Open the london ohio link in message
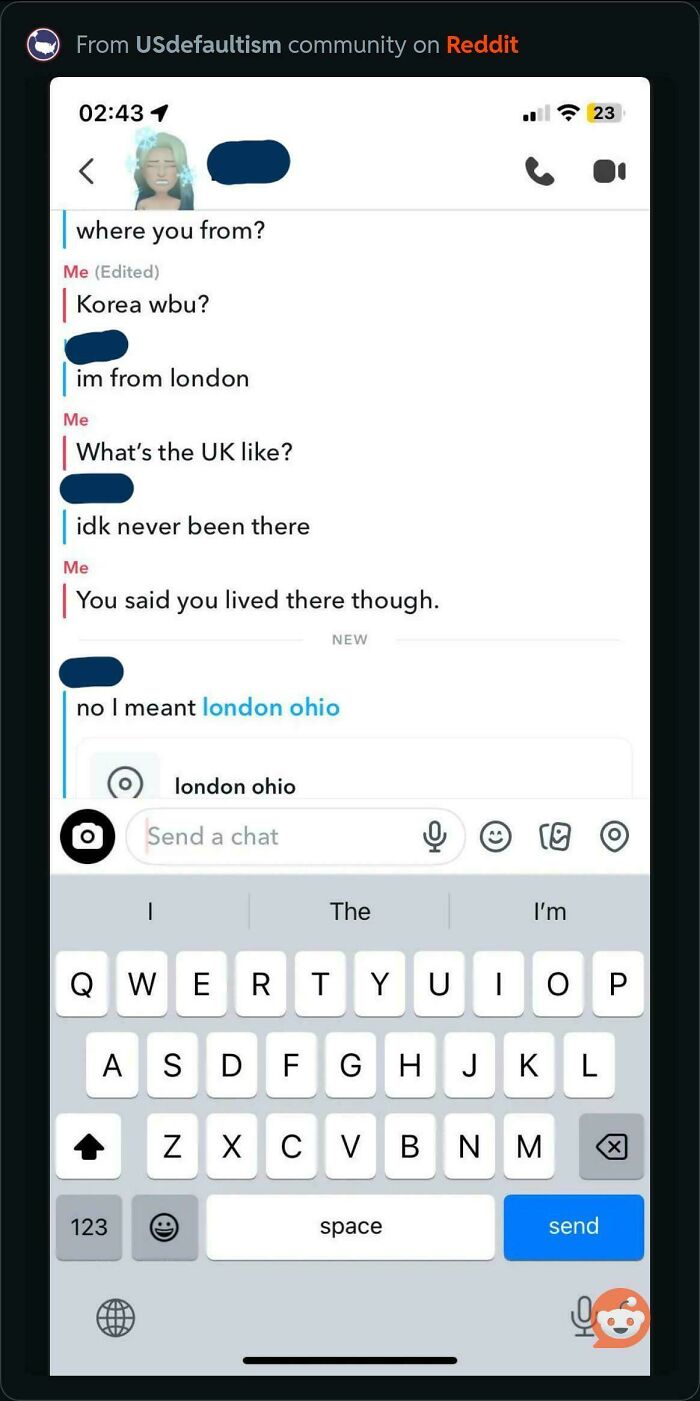The width and height of the screenshot is (700, 1401). (271, 708)
